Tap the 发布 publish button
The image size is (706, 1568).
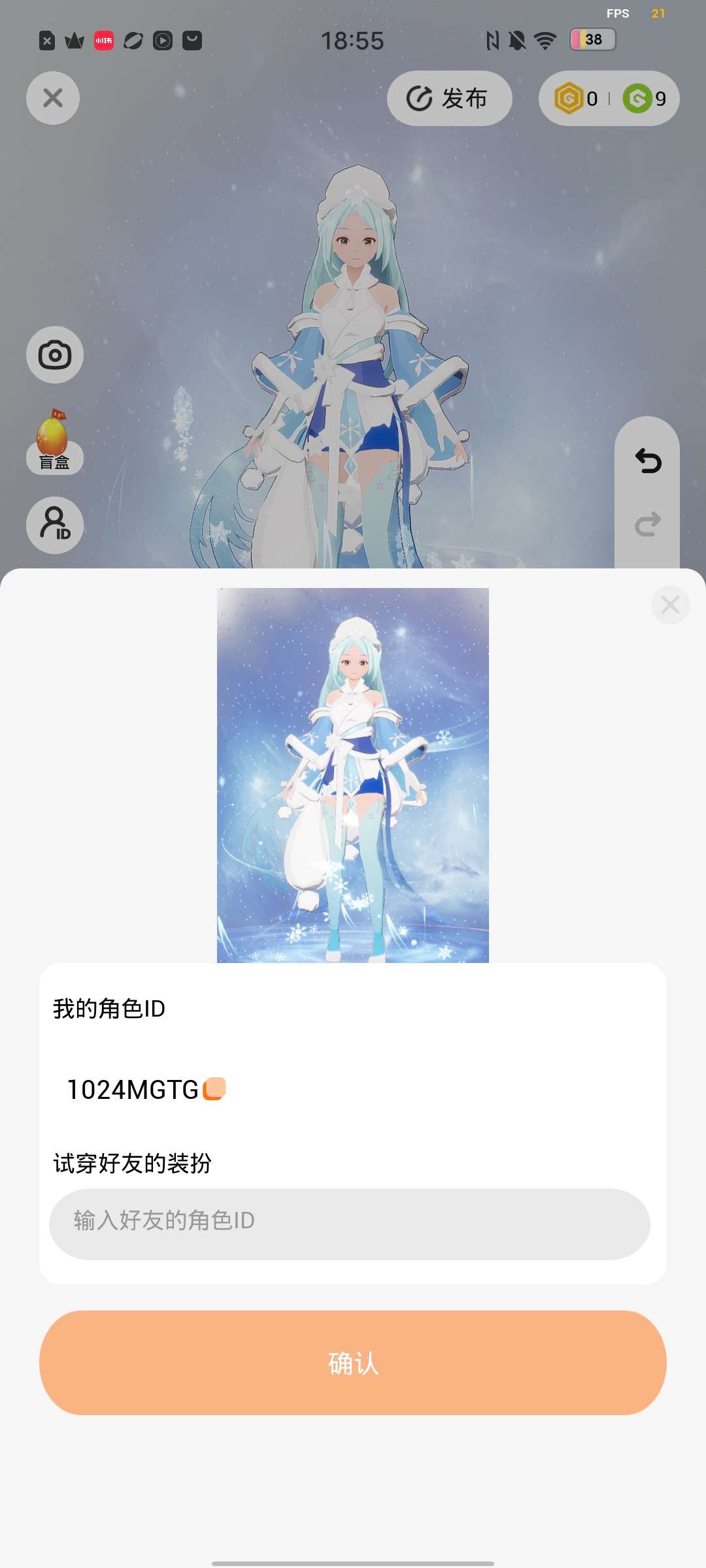(449, 99)
